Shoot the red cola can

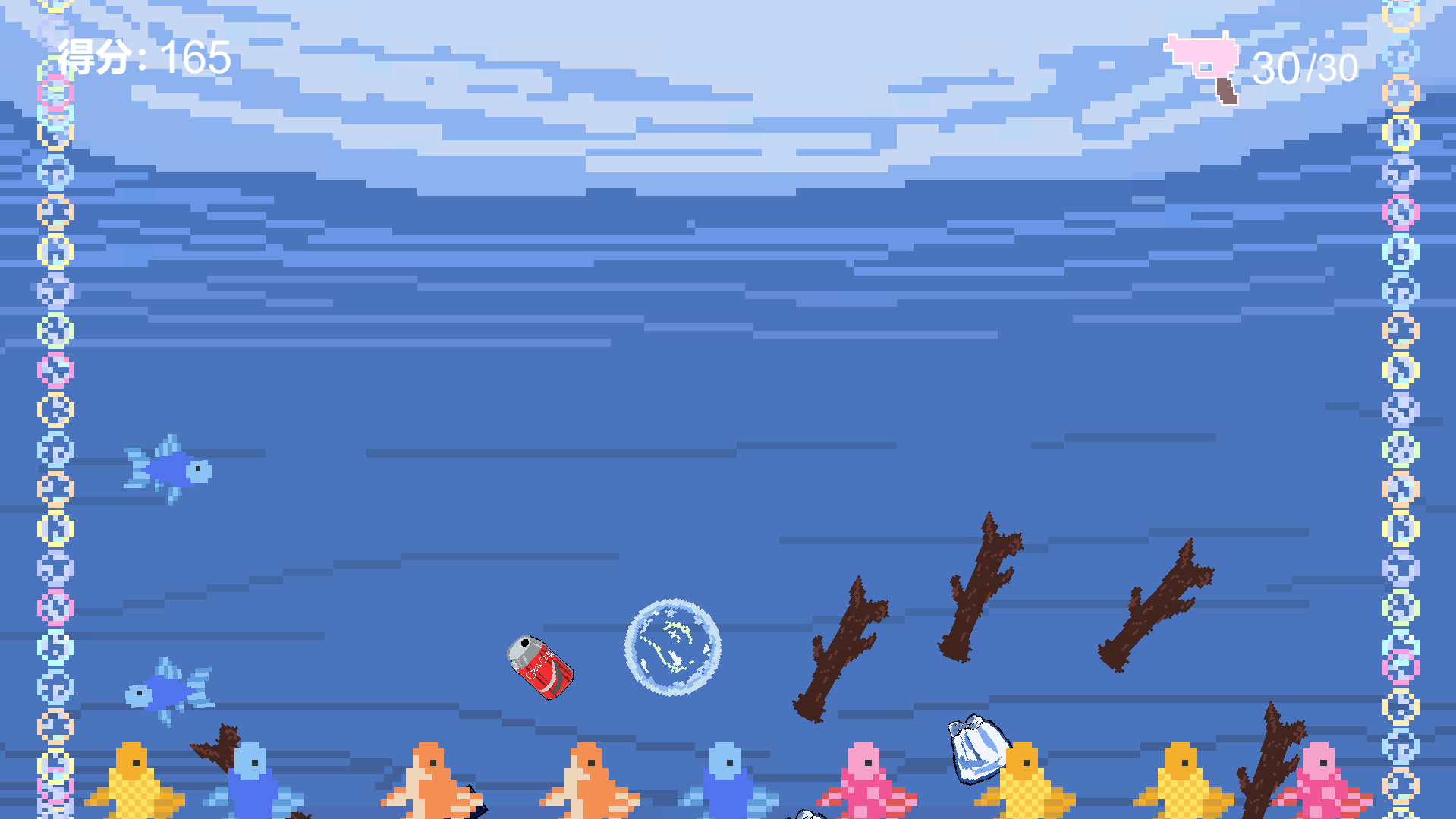coord(540,667)
